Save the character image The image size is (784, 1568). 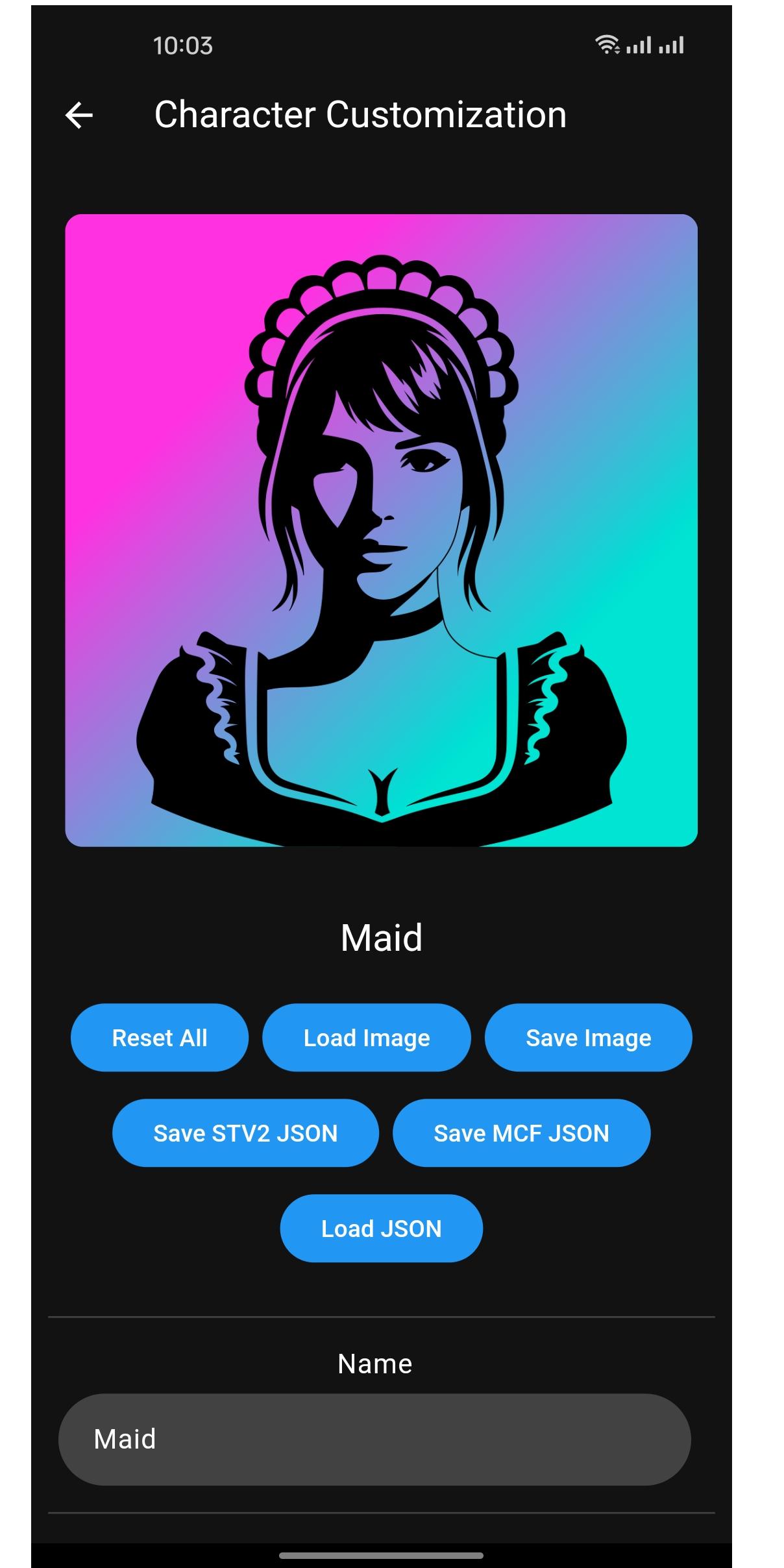(x=588, y=1037)
